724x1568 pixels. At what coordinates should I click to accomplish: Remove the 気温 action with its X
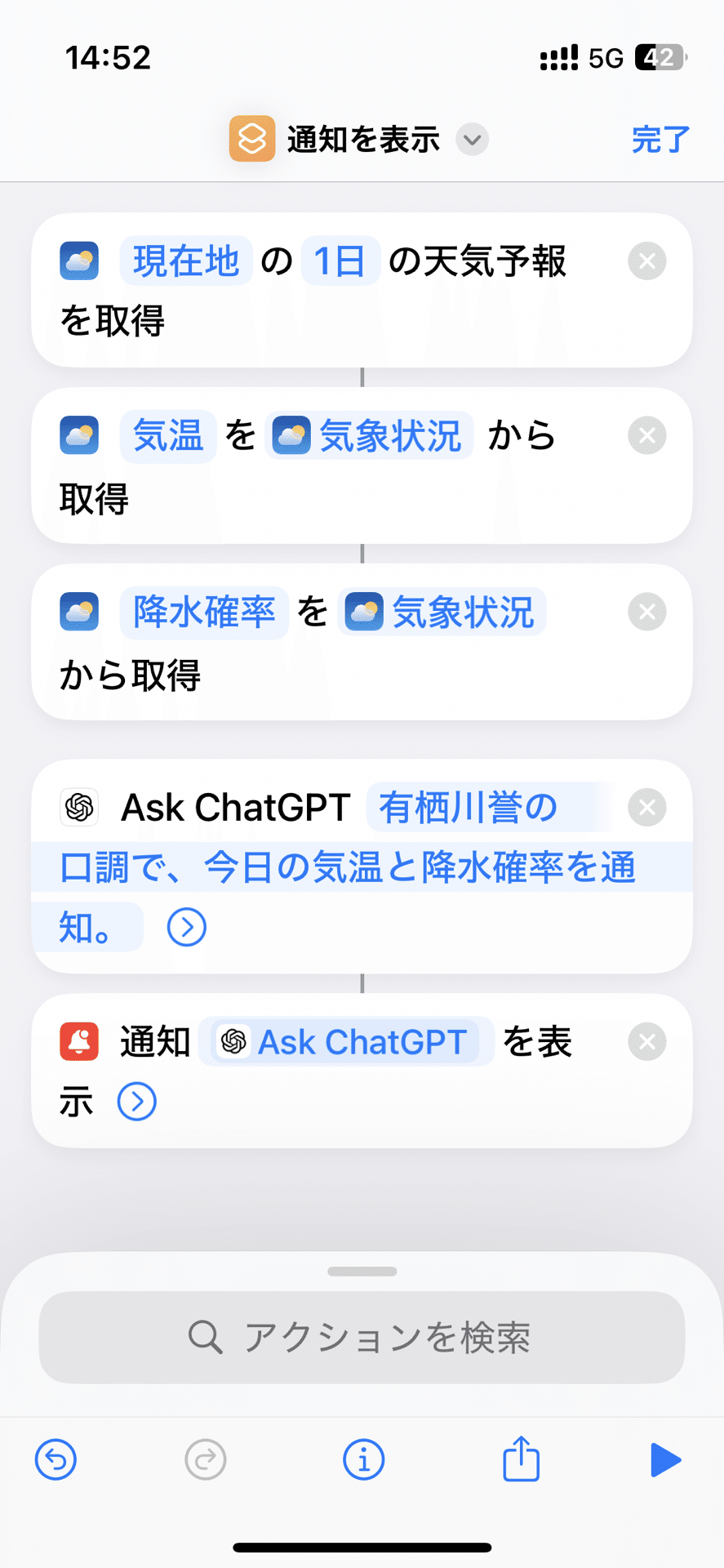(x=646, y=435)
